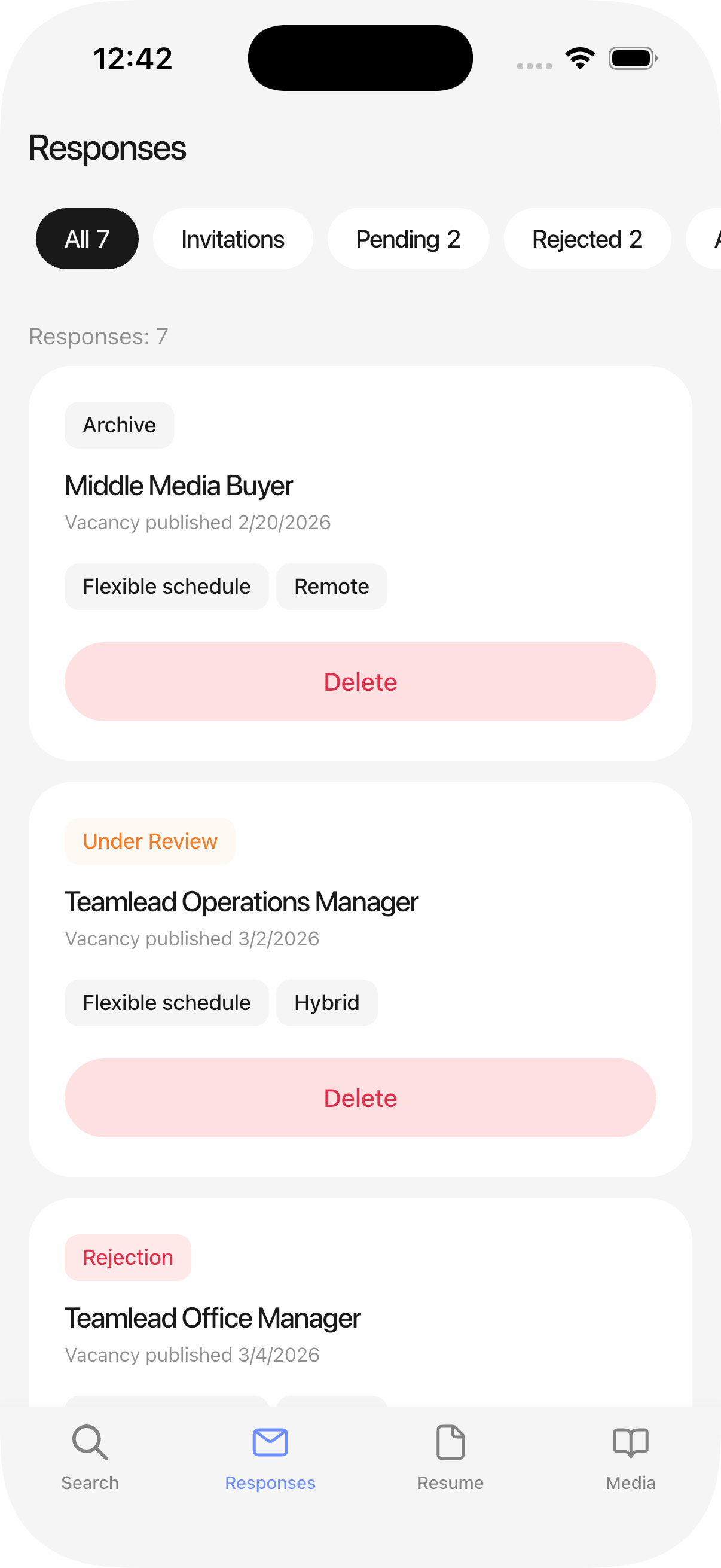The height and width of the screenshot is (1568, 721).
Task: Tap the Responses envelope icon
Action: point(270,1441)
